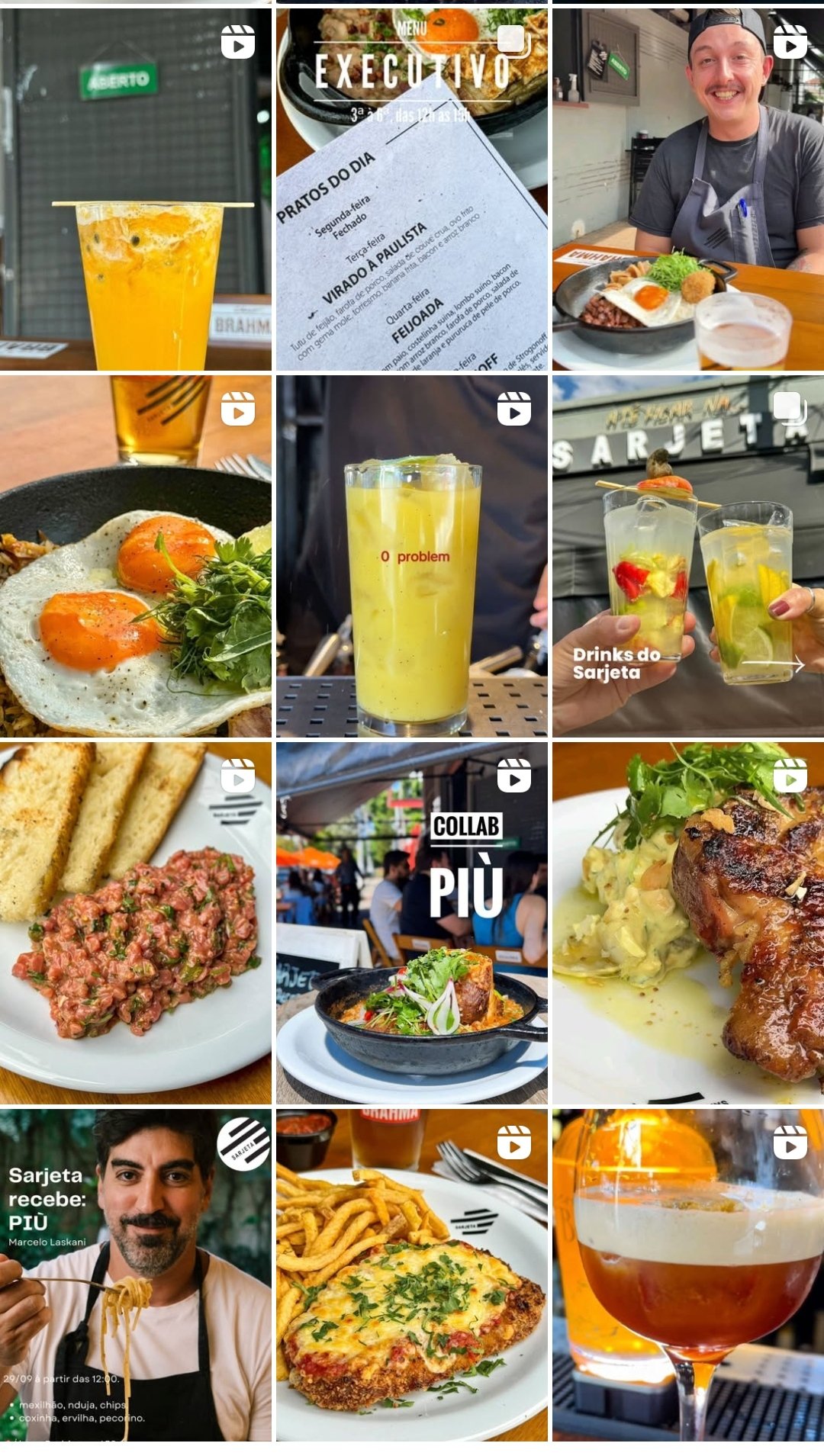824x1456 pixels.
Task: Open the fried eggs skillet reel
Action: (136, 556)
